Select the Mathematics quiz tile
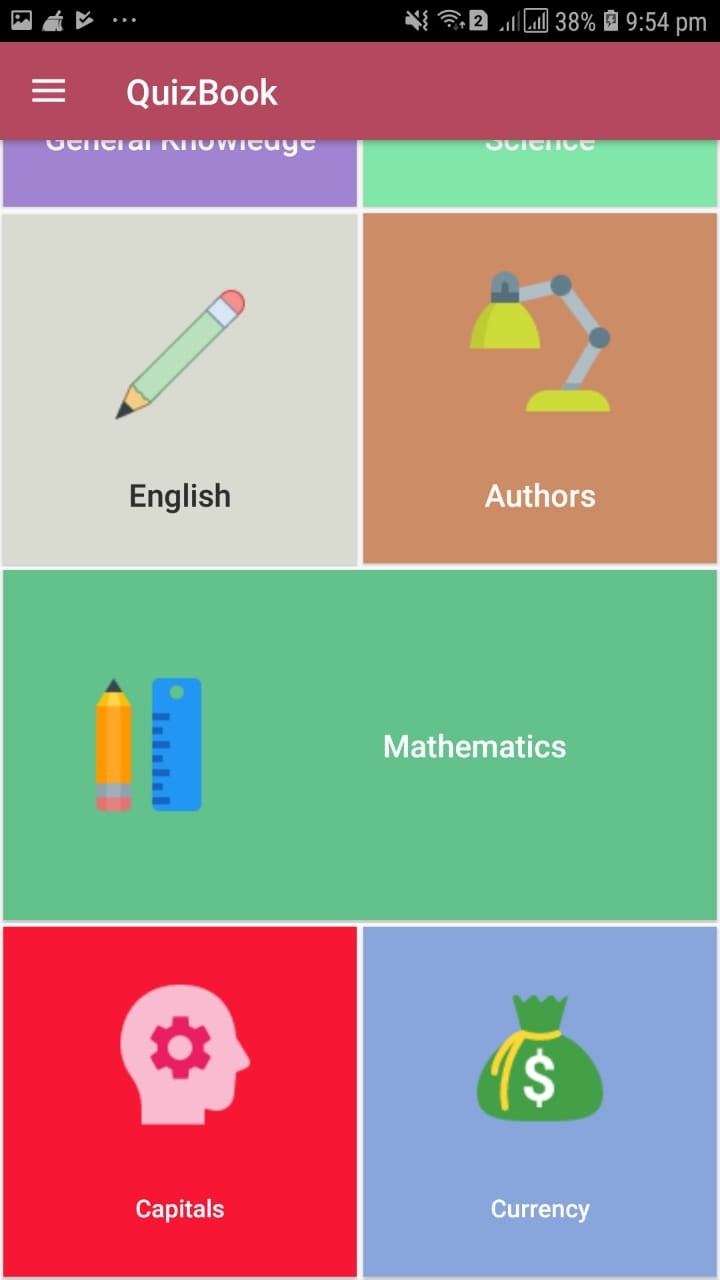 click(360, 745)
